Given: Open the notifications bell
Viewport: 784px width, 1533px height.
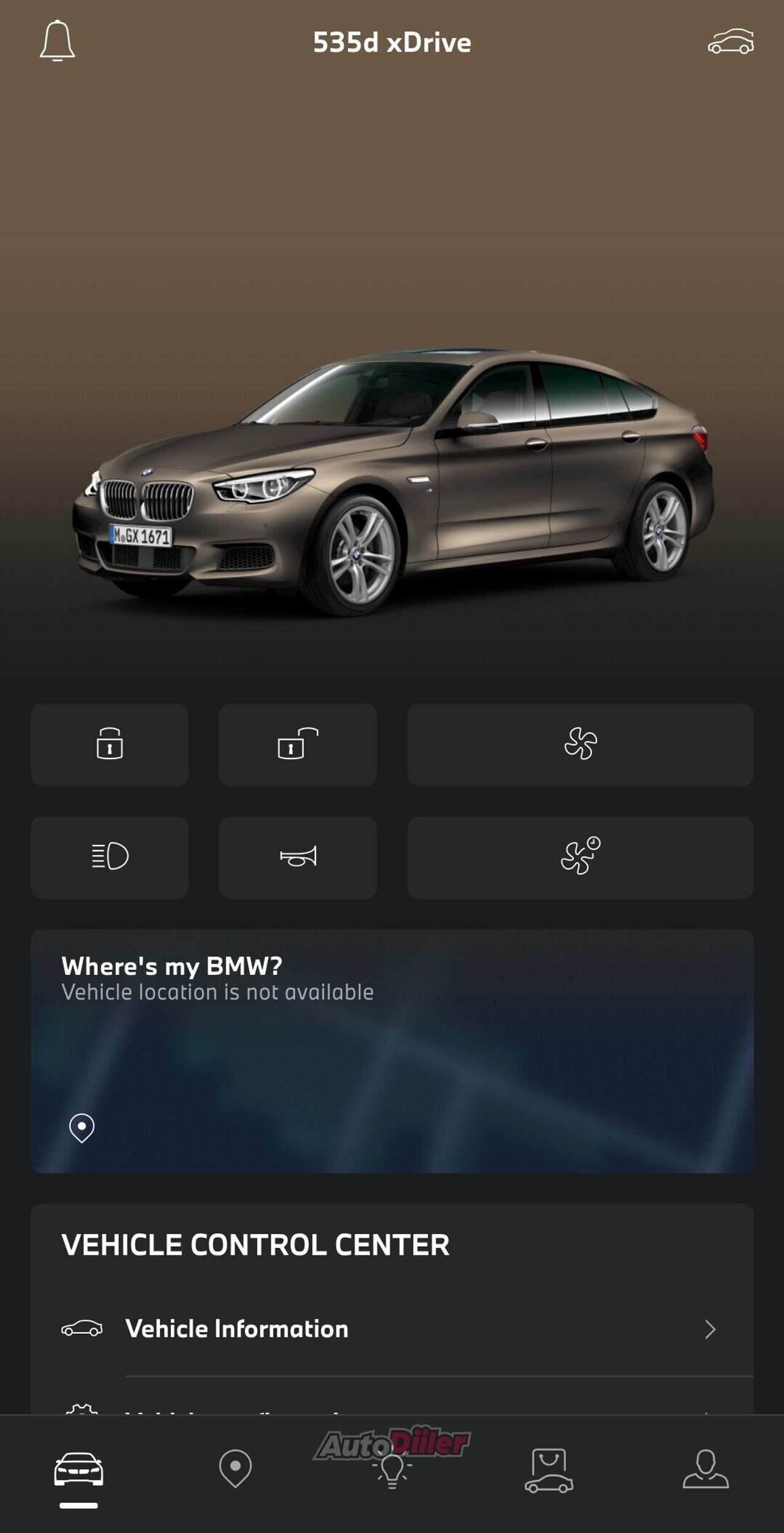Looking at the screenshot, I should coord(58,41).
